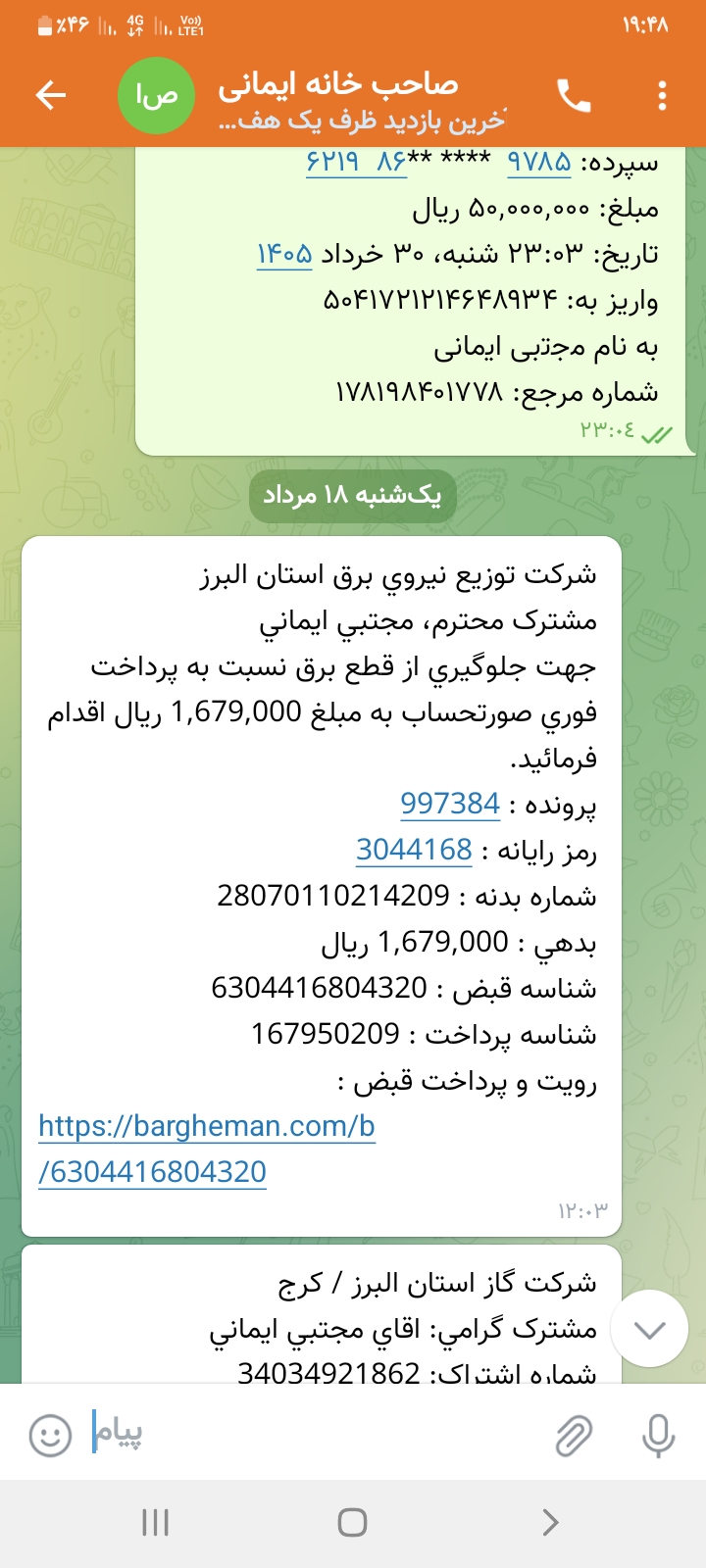Attach a file with the paperclip
The width and height of the screenshot is (706, 1568).
[574, 1437]
